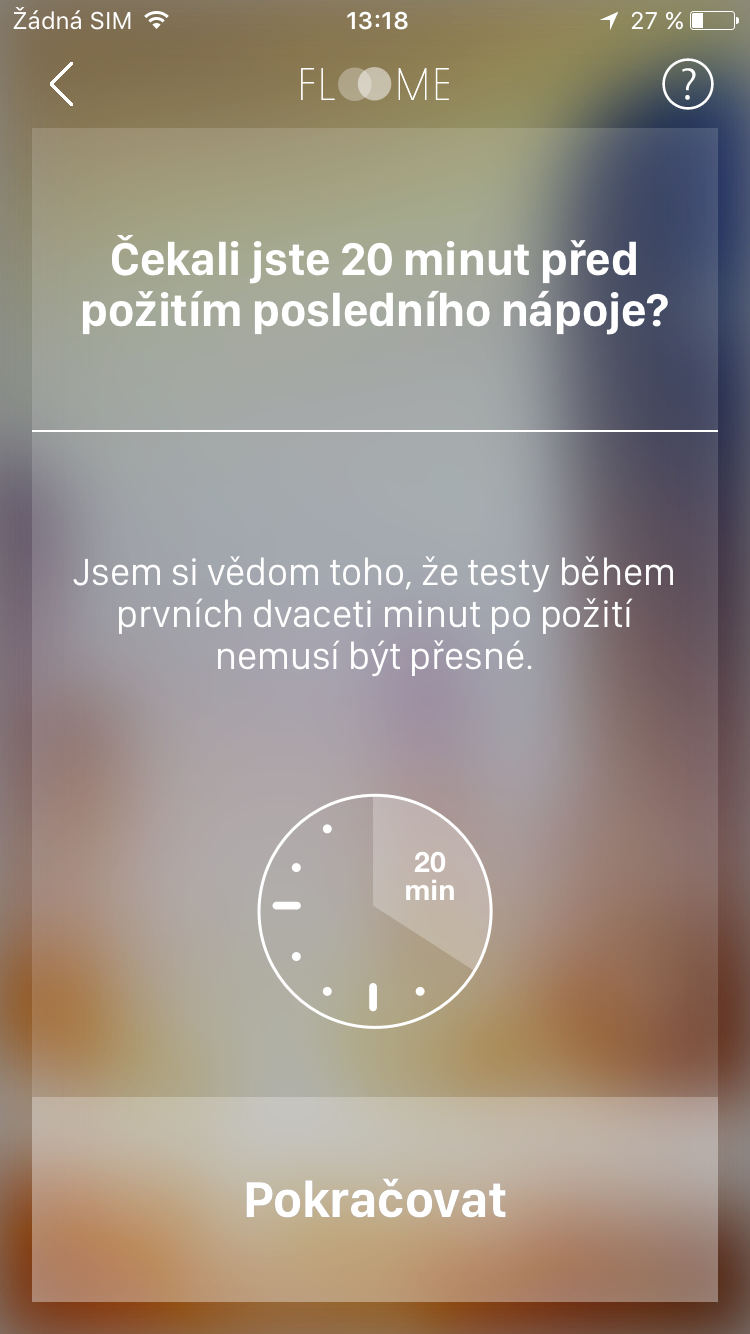The image size is (750, 1334).
Task: Open the help question mark icon
Action: pos(687,85)
